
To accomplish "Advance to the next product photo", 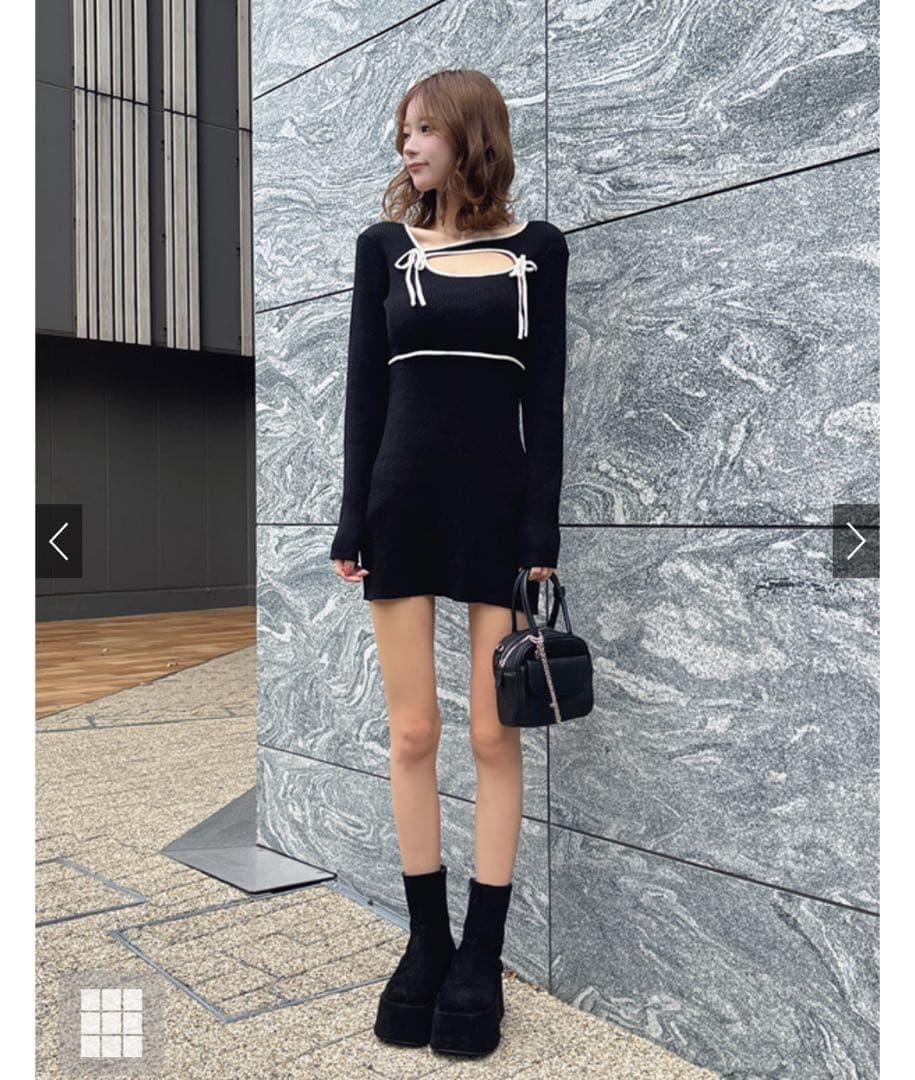I will (855, 541).
